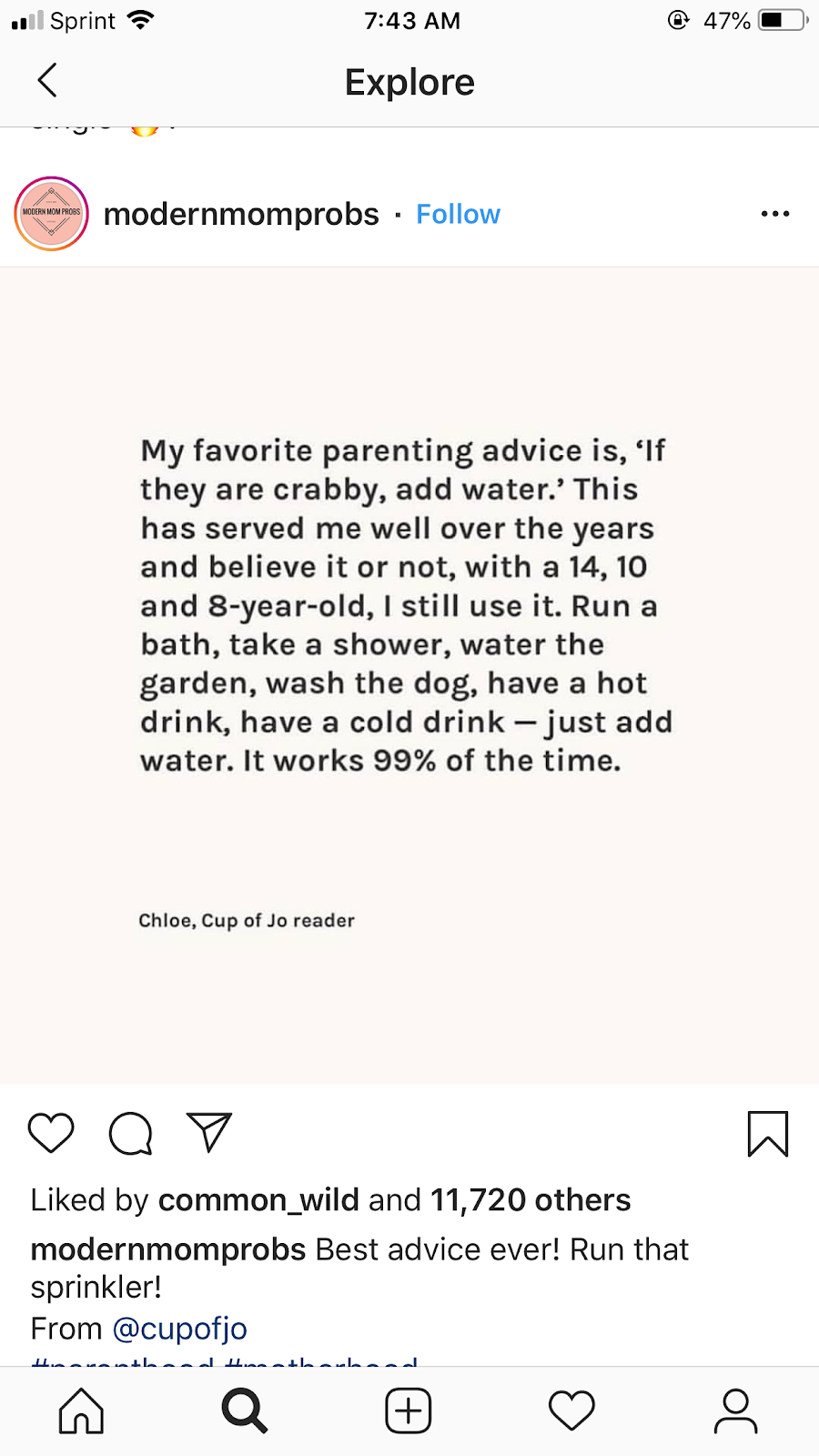View the 11,720 others who liked
Image resolution: width=819 pixels, height=1456 pixels.
530,1200
